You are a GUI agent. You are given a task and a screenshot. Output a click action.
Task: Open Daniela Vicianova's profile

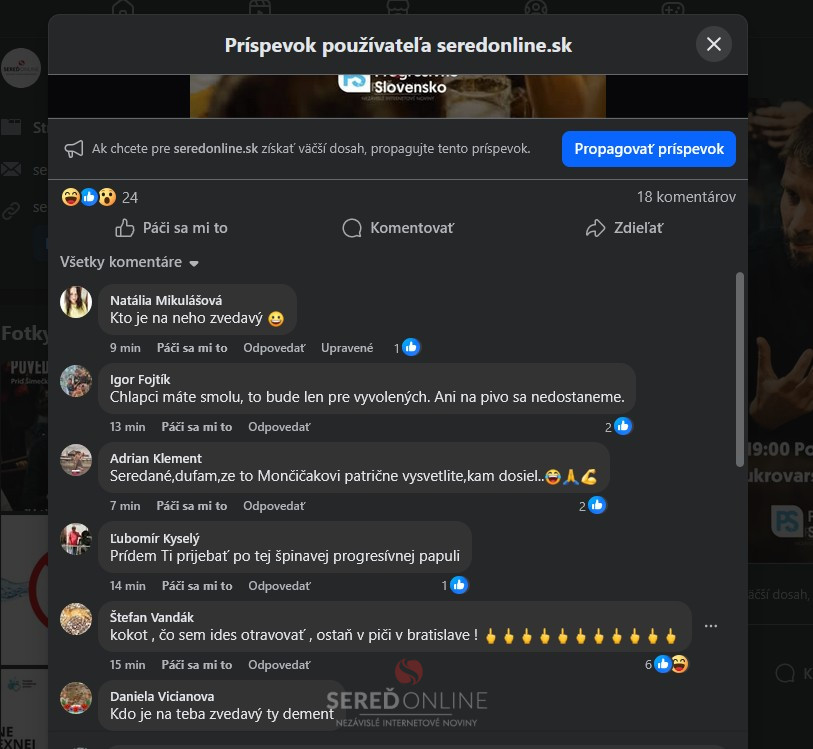[162, 696]
